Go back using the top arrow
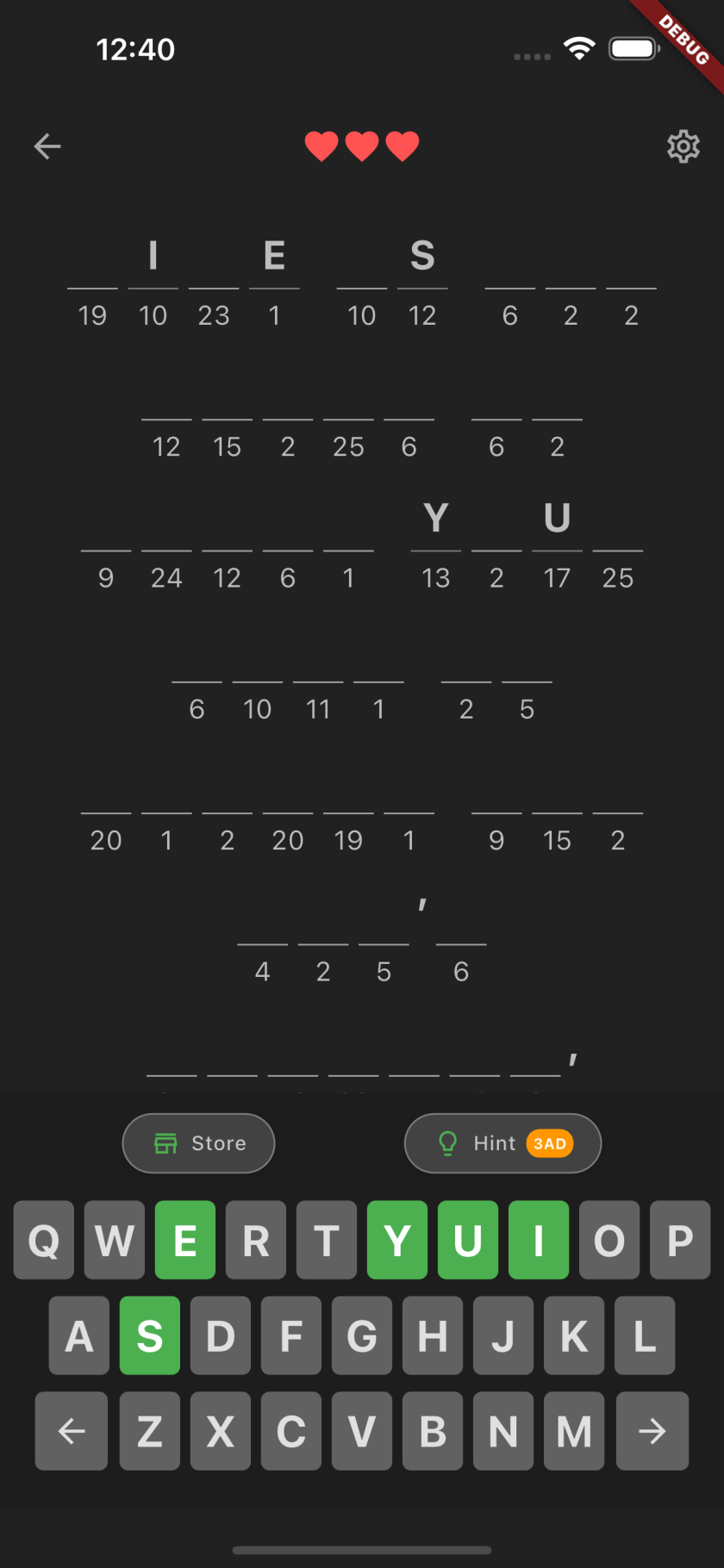Screen dimensions: 724x1568 click(47, 146)
